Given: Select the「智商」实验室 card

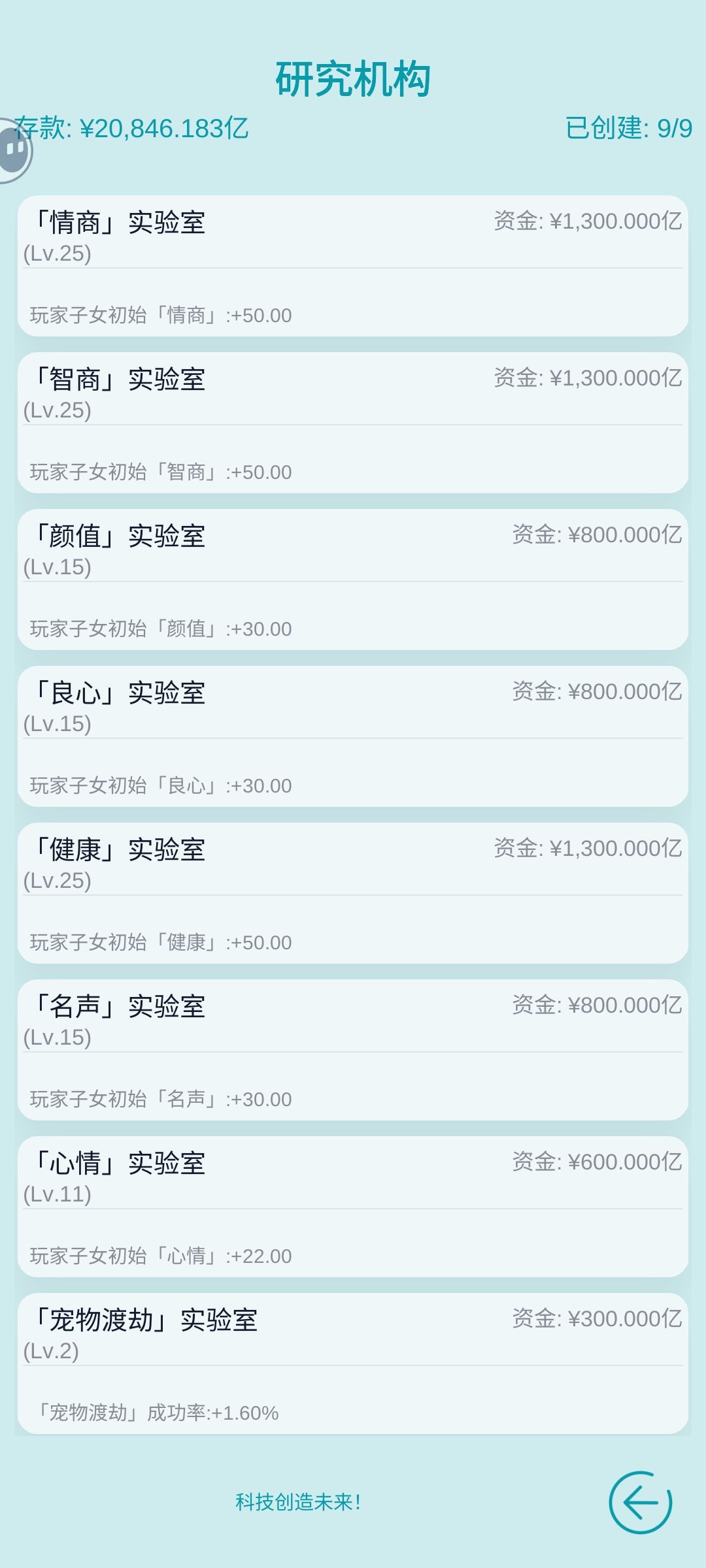Looking at the screenshot, I should (353, 423).
